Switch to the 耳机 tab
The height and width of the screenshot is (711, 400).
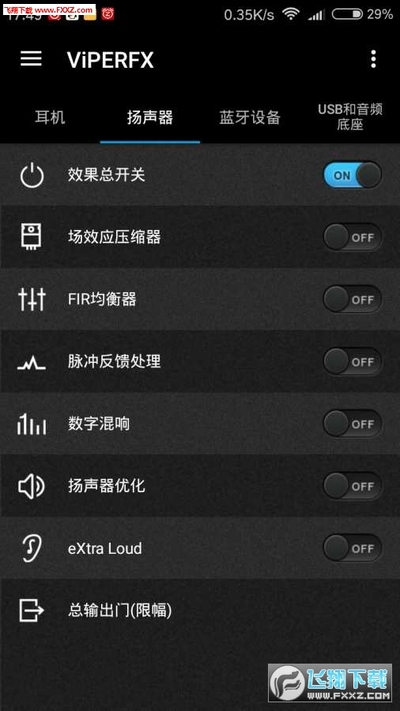click(x=50, y=117)
